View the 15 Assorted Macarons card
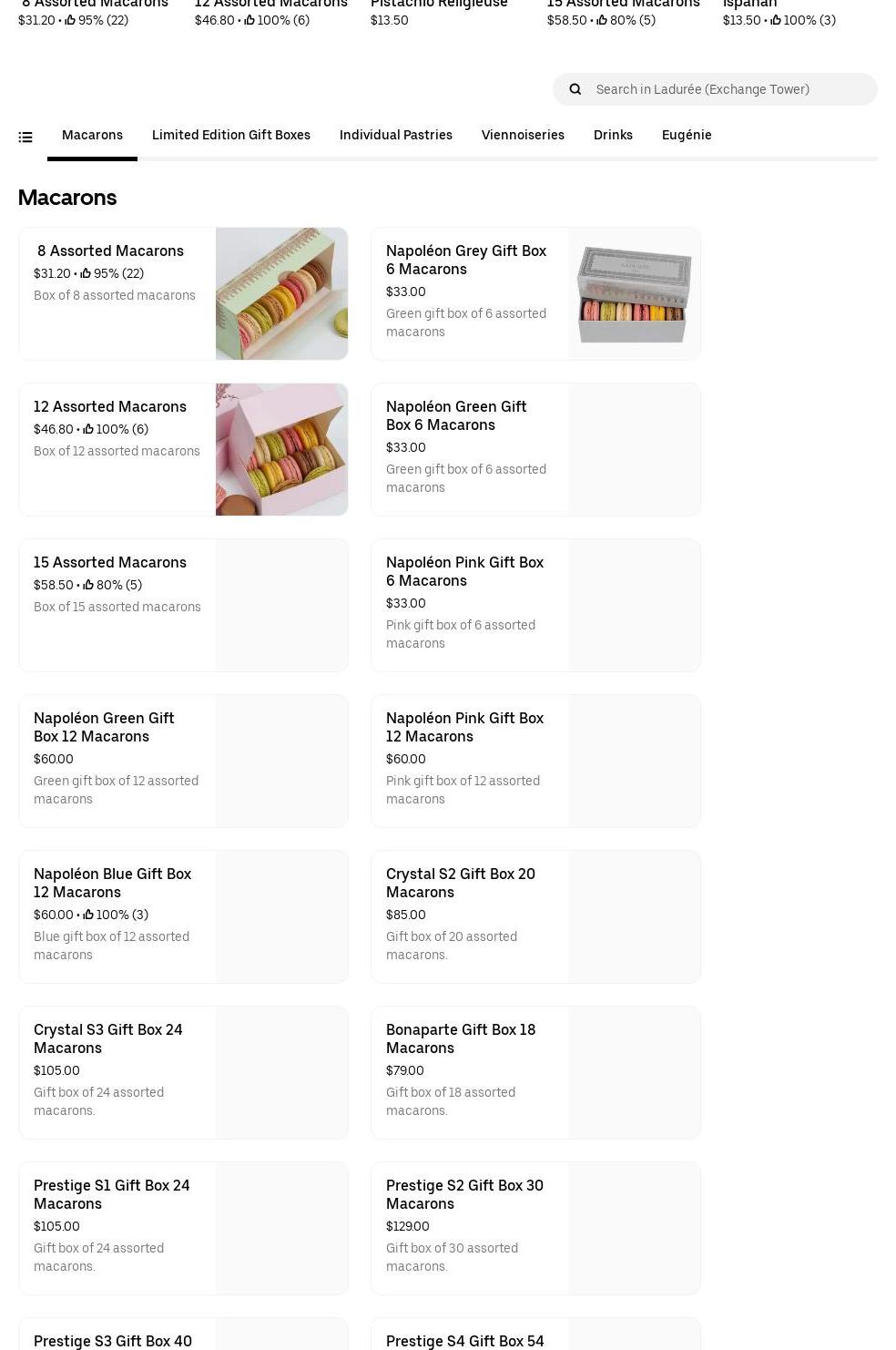The width and height of the screenshot is (896, 1350). coord(183,605)
